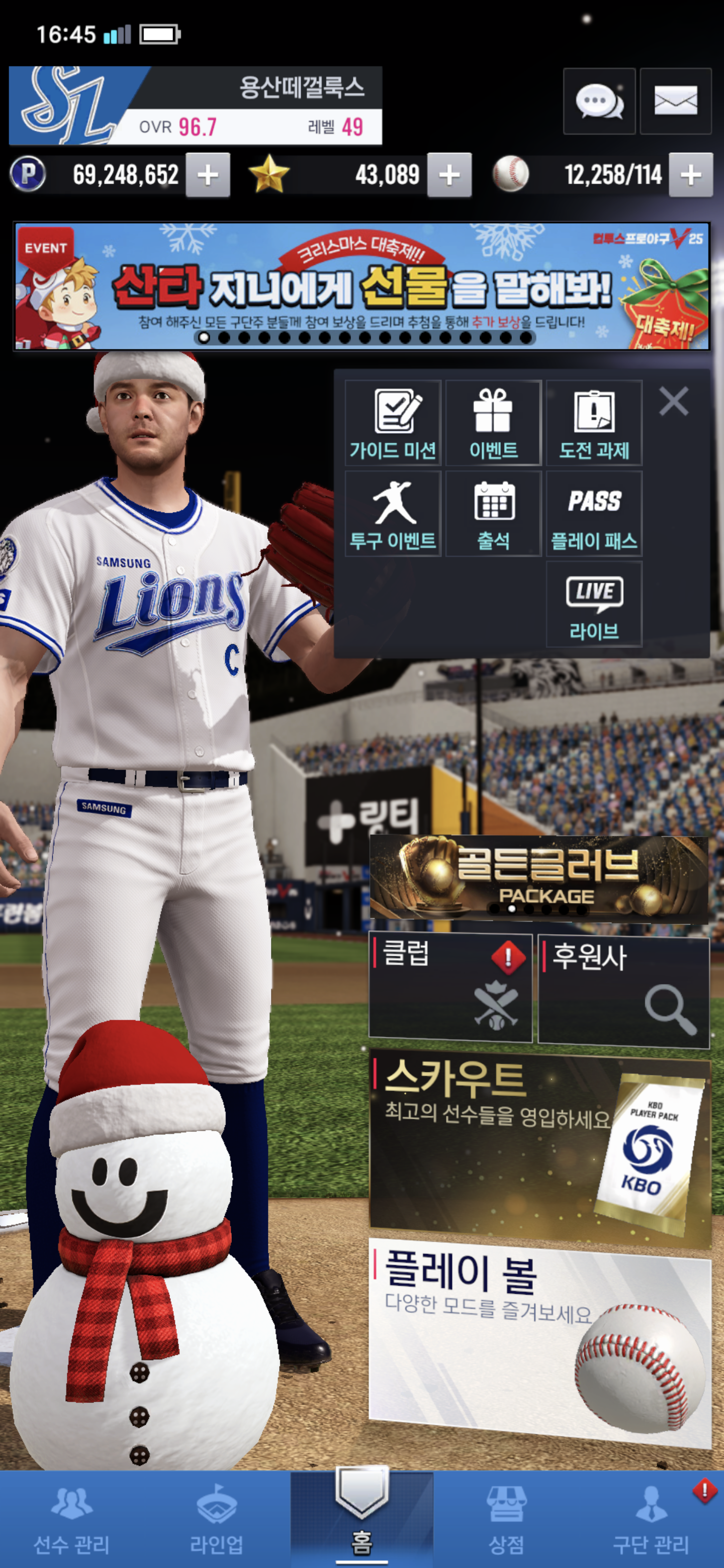The width and height of the screenshot is (724, 1568).
Task: Add more baseballs with plus button
Action: coord(690,175)
